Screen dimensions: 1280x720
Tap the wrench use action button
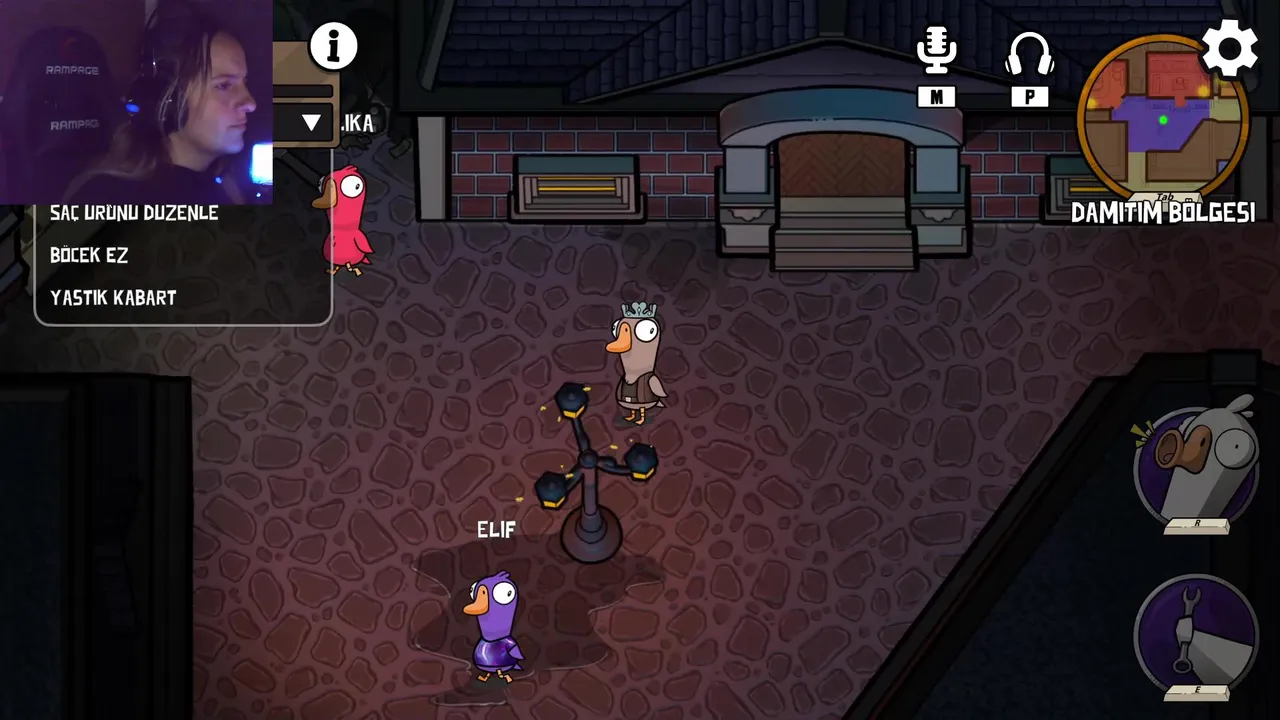tap(1196, 634)
